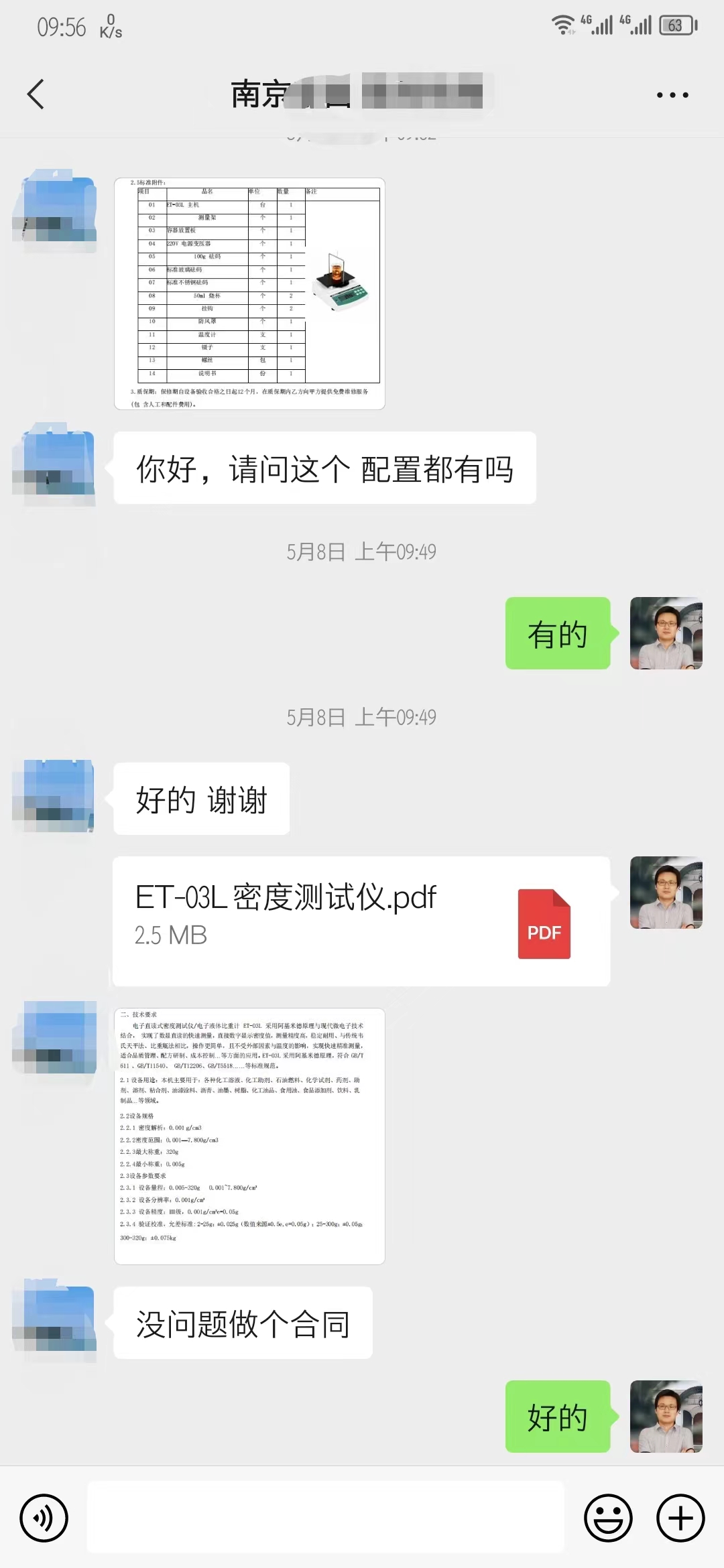This screenshot has width=724, height=1568.
Task: Open my avatar next to 有的
Action: tap(666, 633)
